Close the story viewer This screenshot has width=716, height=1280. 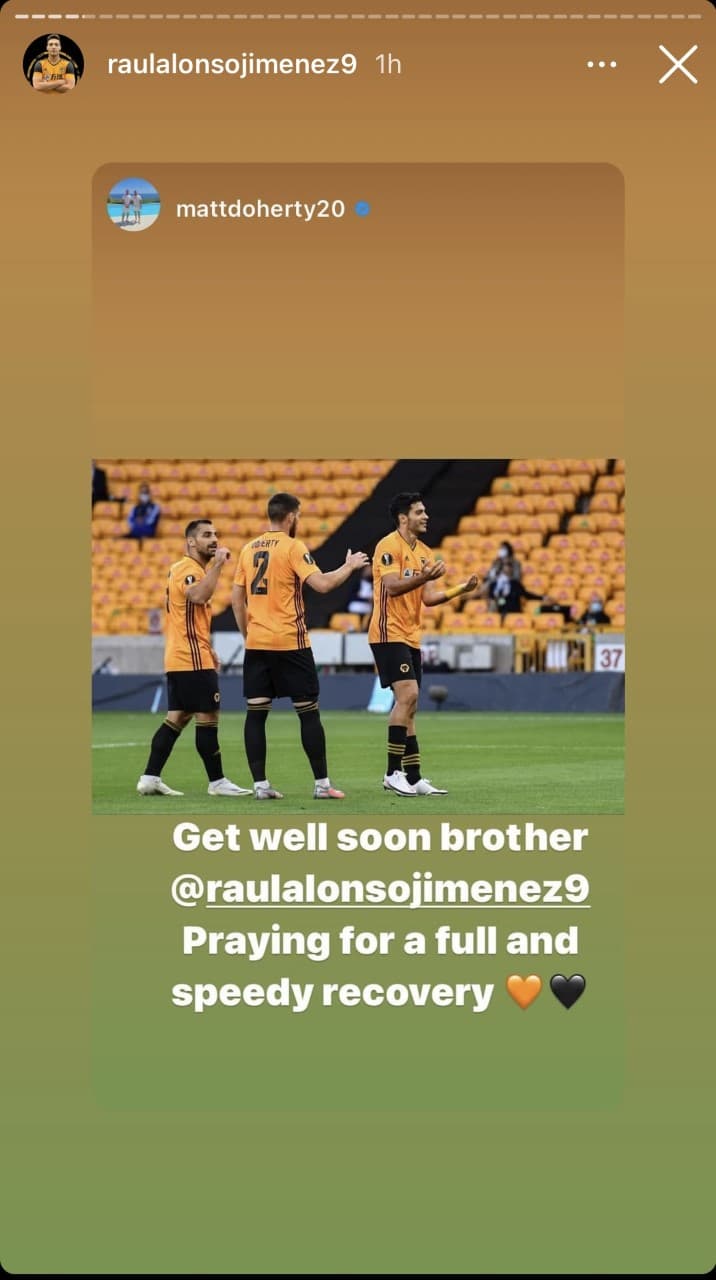pyautogui.click(x=677, y=65)
